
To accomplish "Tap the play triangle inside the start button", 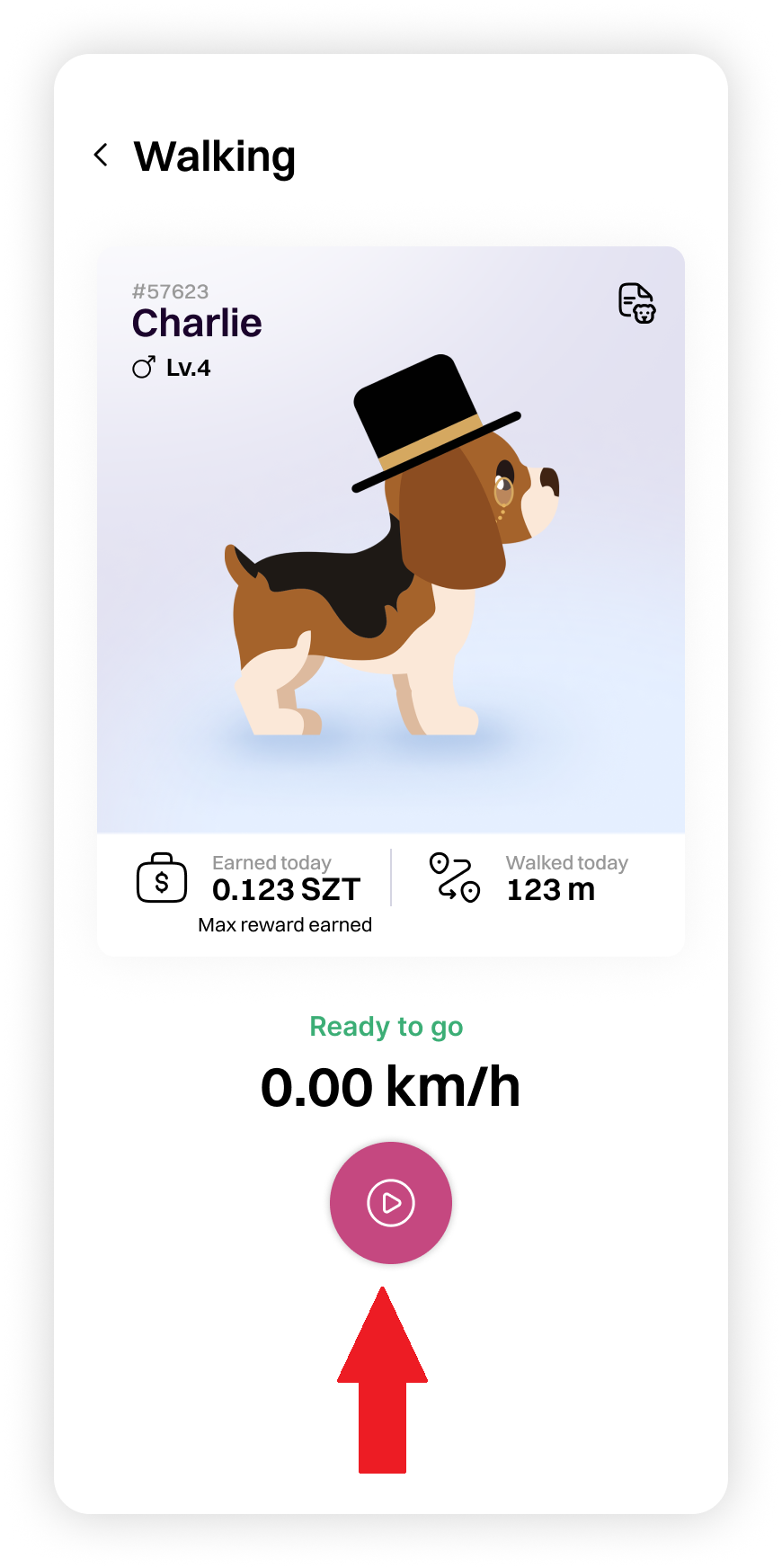I will pyautogui.click(x=390, y=1203).
